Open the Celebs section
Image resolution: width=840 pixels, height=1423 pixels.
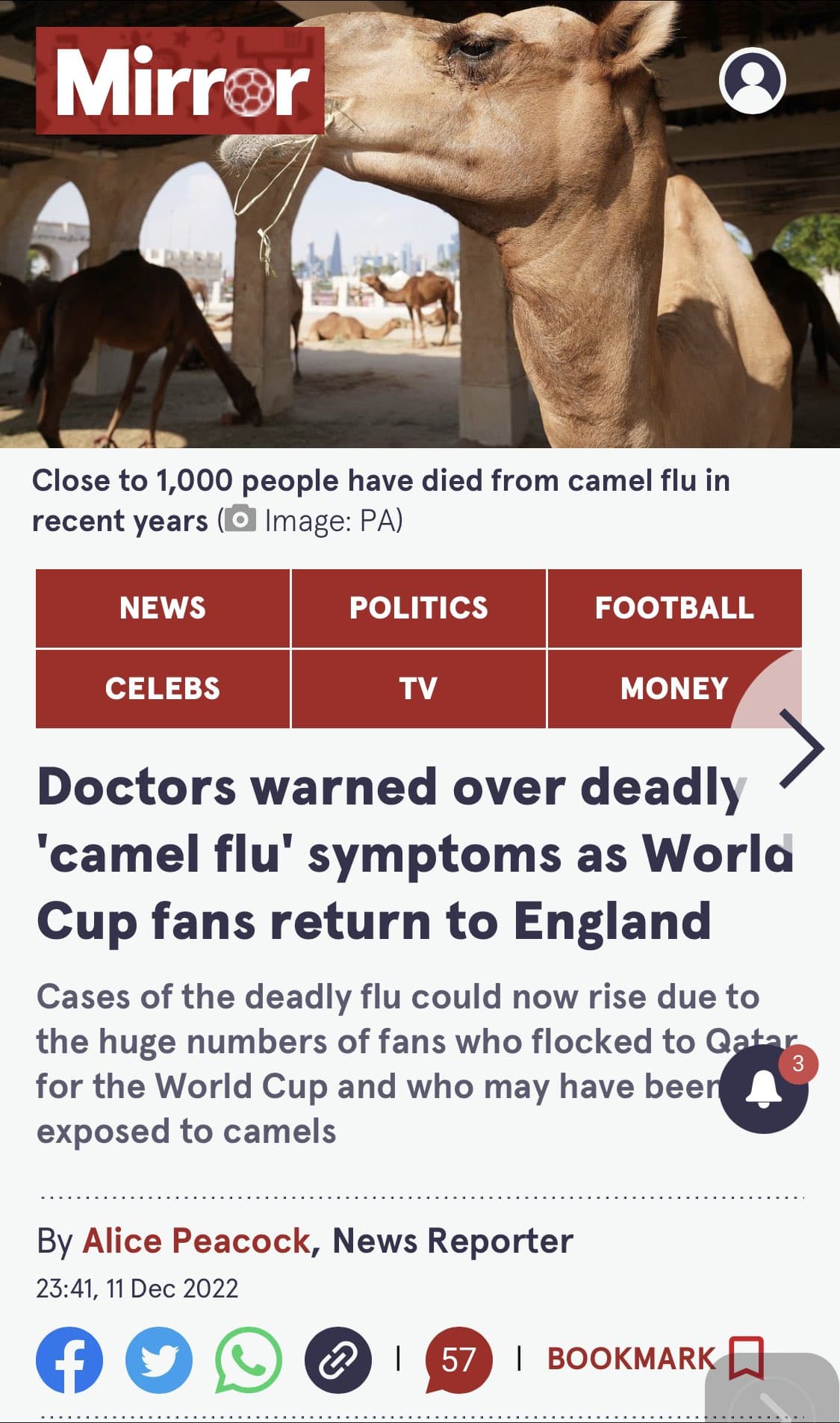point(163,688)
